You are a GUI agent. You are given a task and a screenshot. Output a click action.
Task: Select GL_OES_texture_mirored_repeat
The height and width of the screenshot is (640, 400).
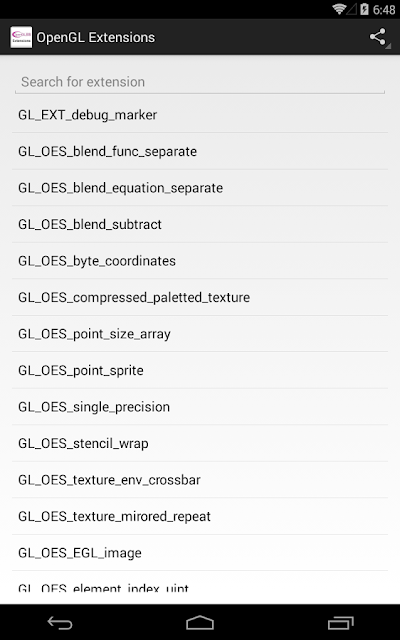coord(200,516)
